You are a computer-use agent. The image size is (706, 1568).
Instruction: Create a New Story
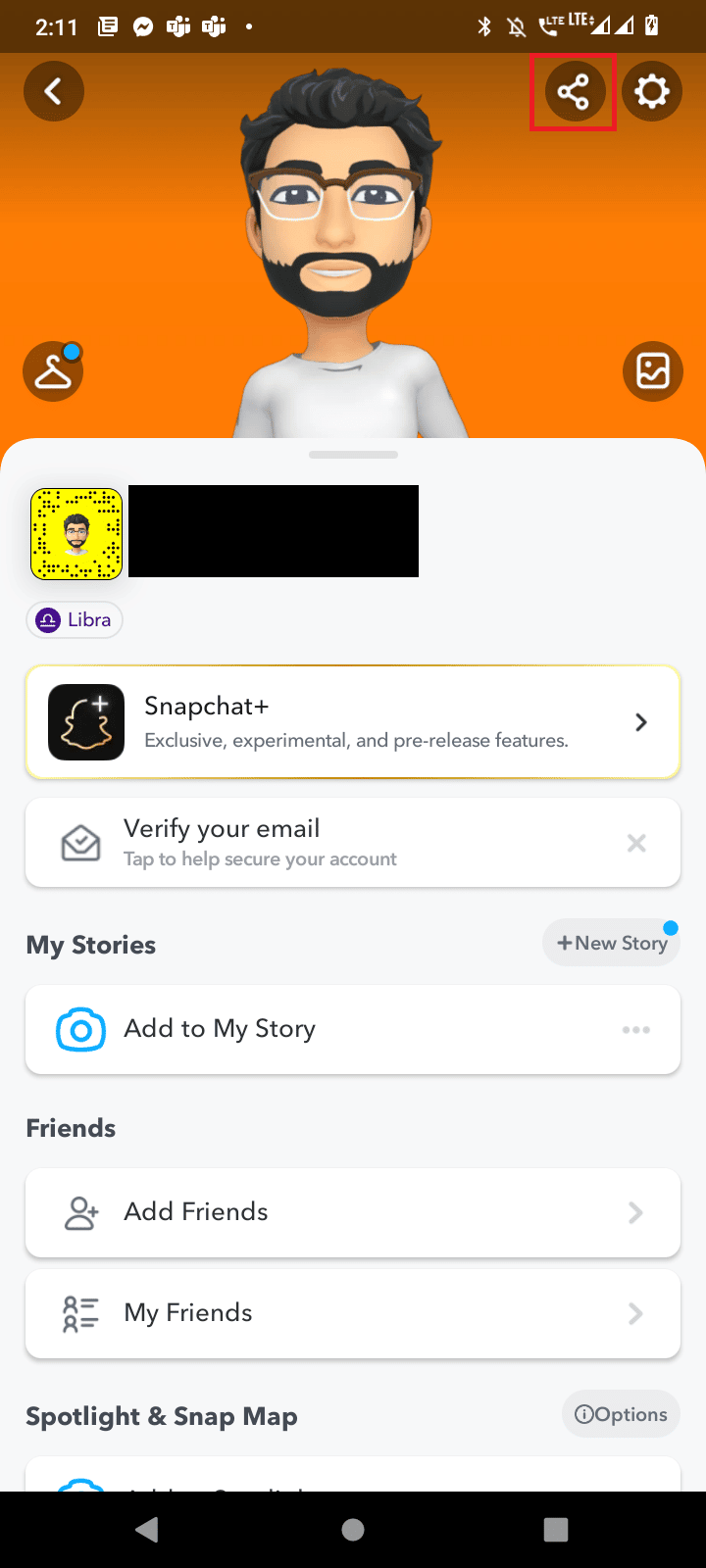(612, 943)
